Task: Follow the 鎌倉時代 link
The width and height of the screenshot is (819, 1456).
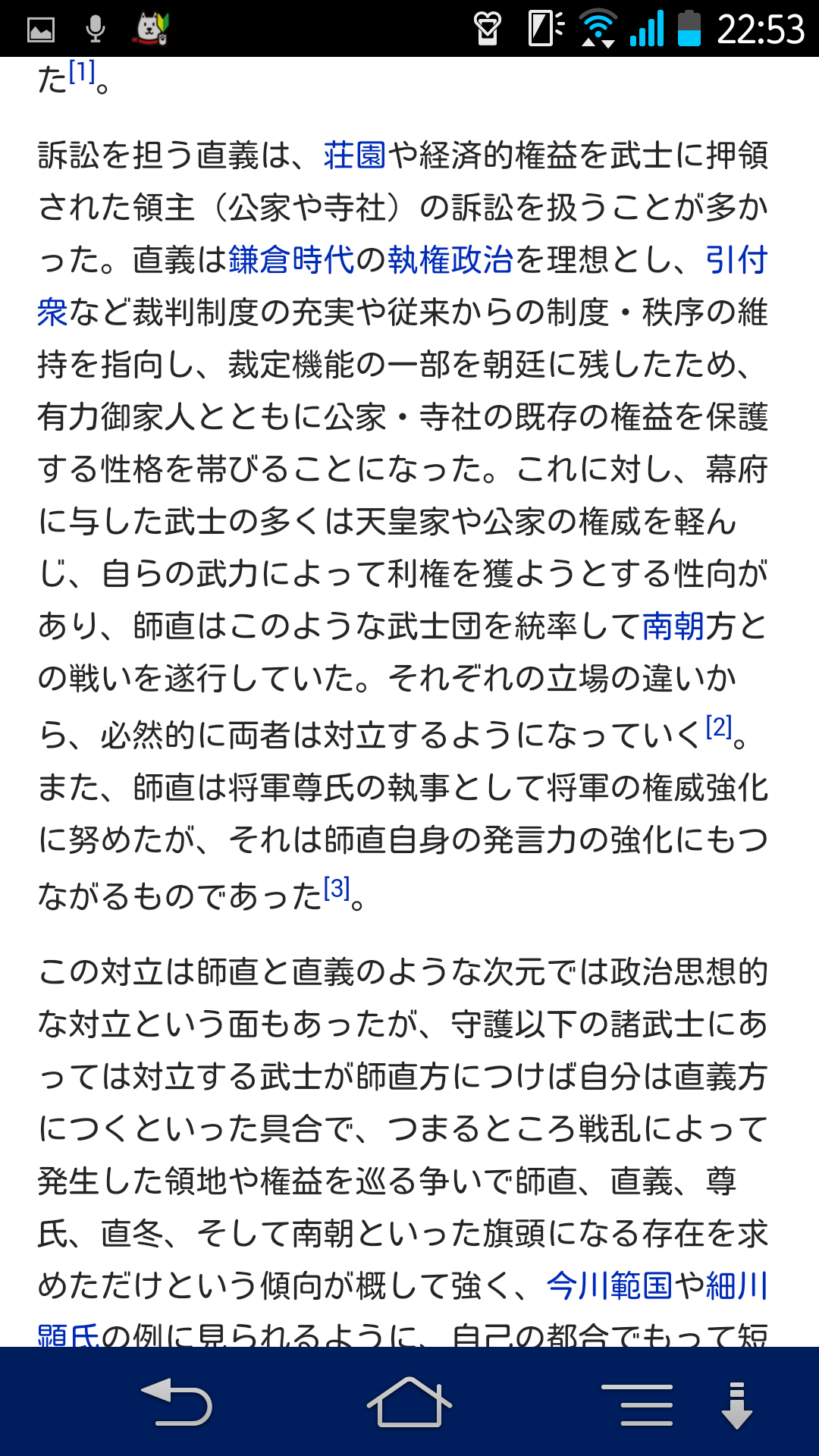Action: 291,260
